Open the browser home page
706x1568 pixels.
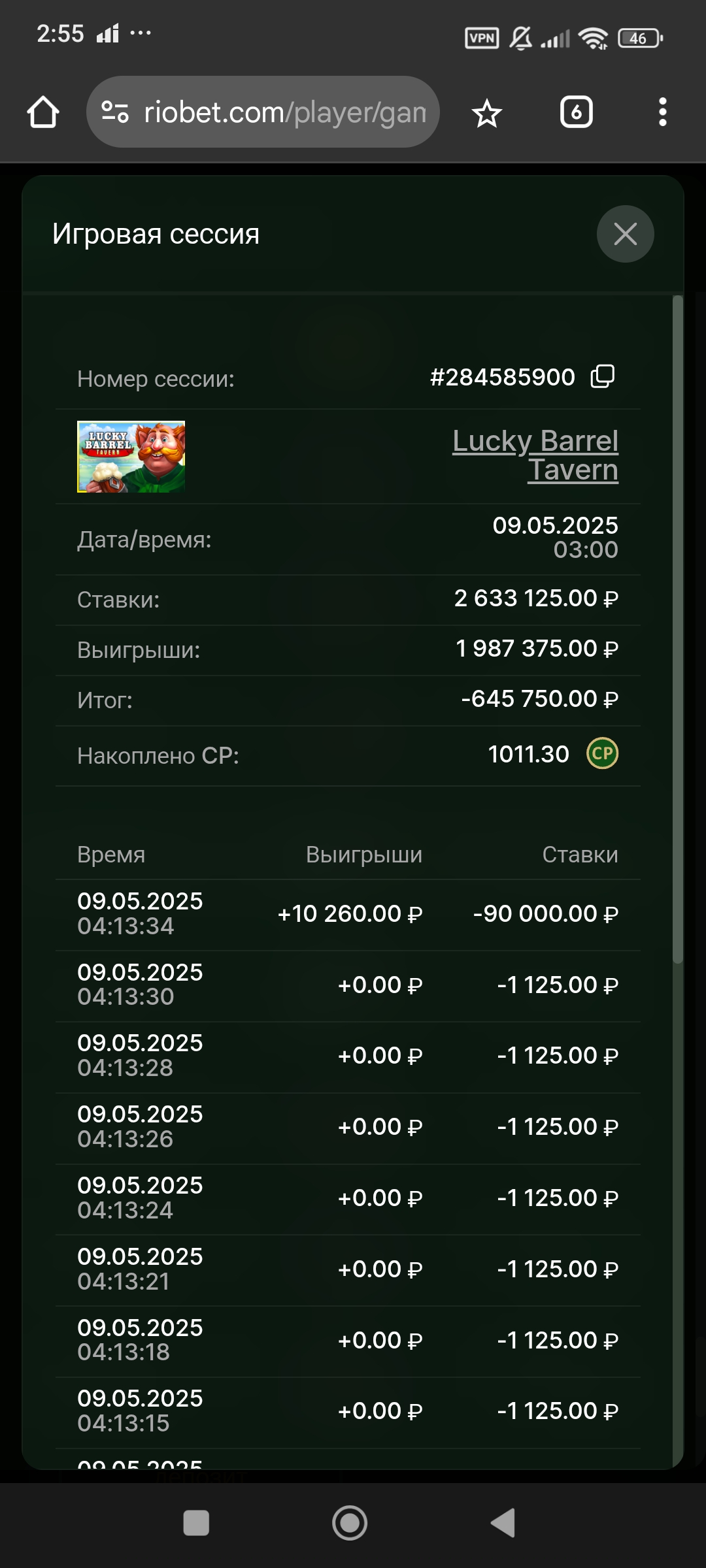click(x=43, y=112)
